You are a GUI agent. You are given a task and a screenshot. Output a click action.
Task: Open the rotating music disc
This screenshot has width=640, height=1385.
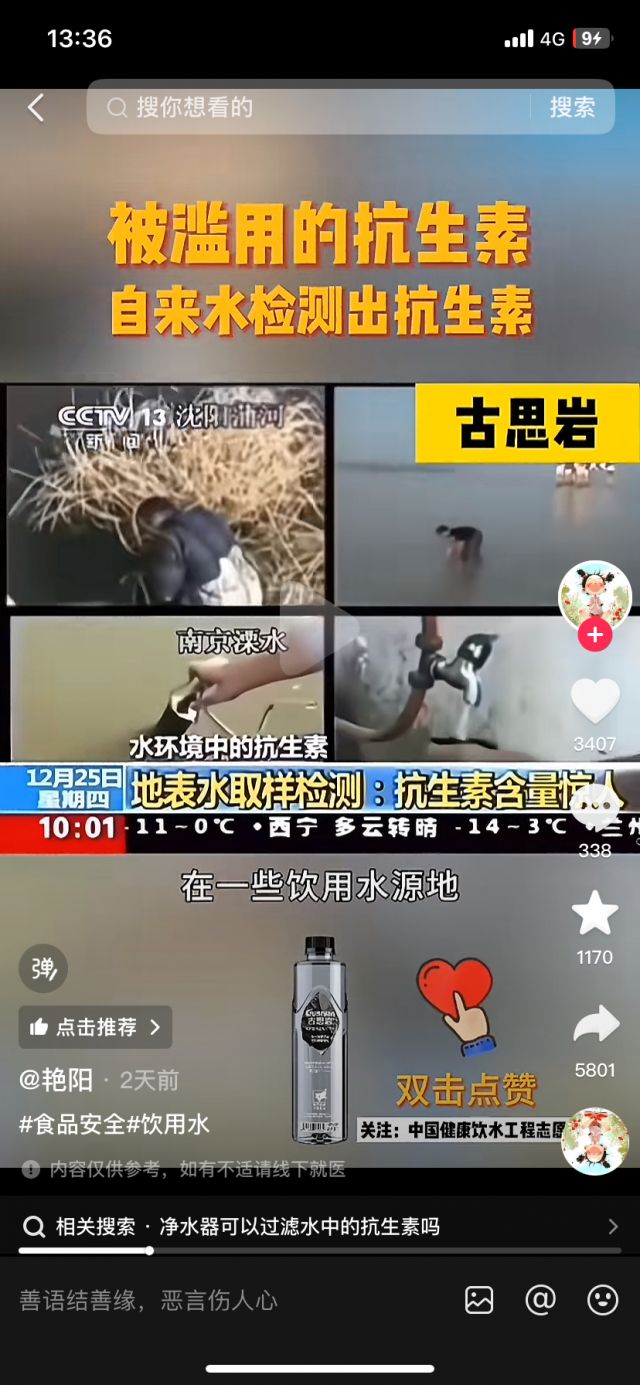pos(595,1141)
